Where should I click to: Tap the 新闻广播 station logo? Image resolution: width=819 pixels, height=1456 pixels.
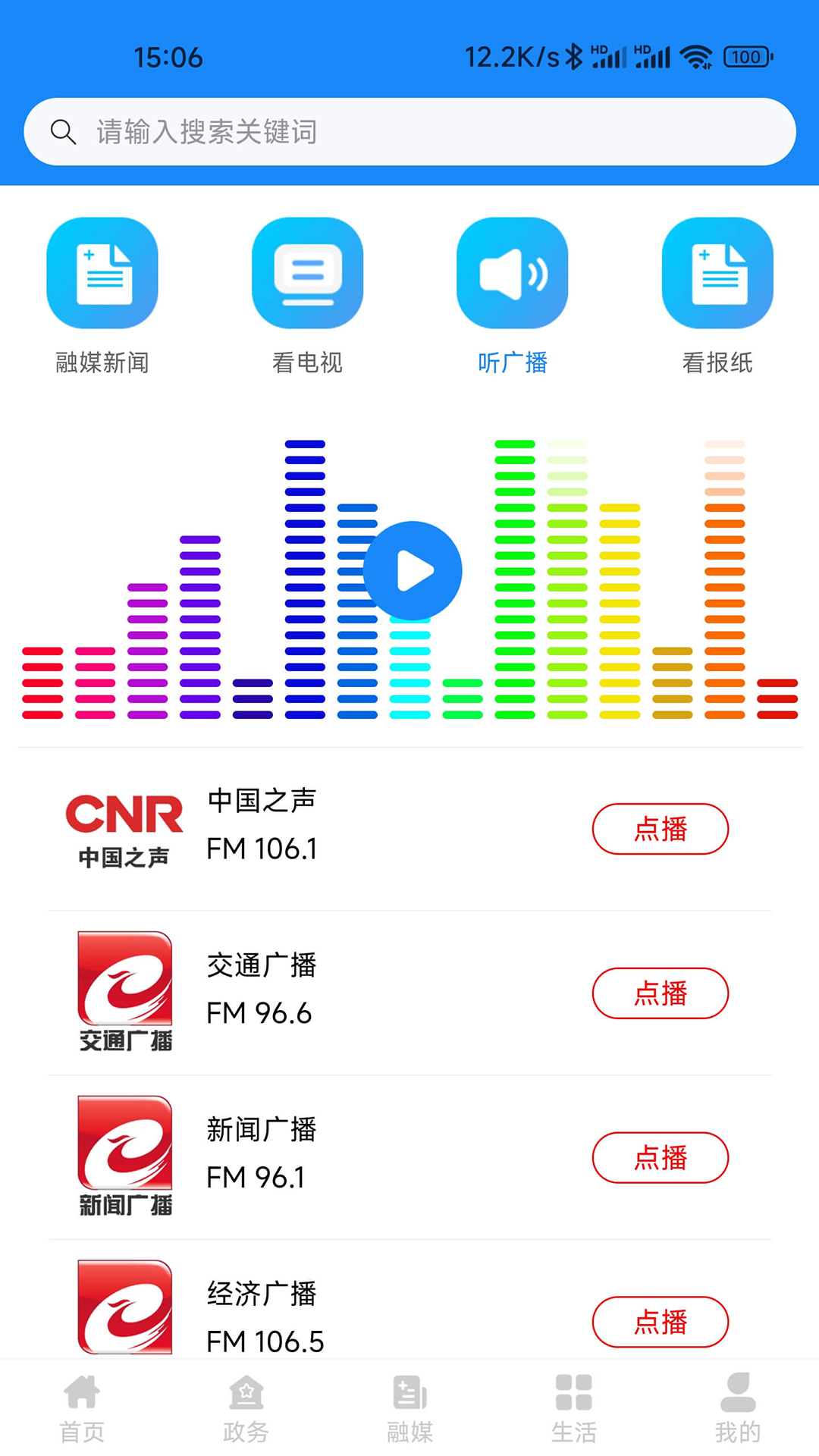(x=124, y=1156)
